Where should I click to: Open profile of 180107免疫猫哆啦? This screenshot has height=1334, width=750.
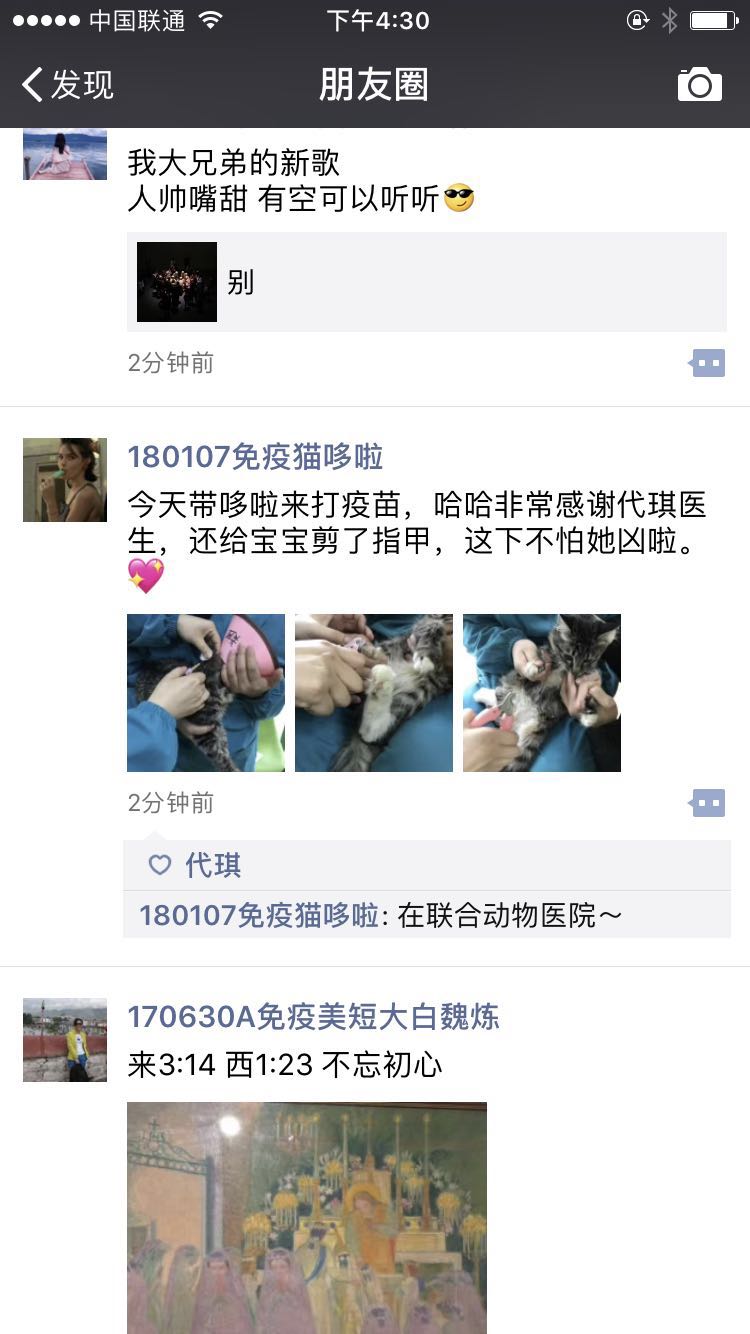click(x=255, y=457)
